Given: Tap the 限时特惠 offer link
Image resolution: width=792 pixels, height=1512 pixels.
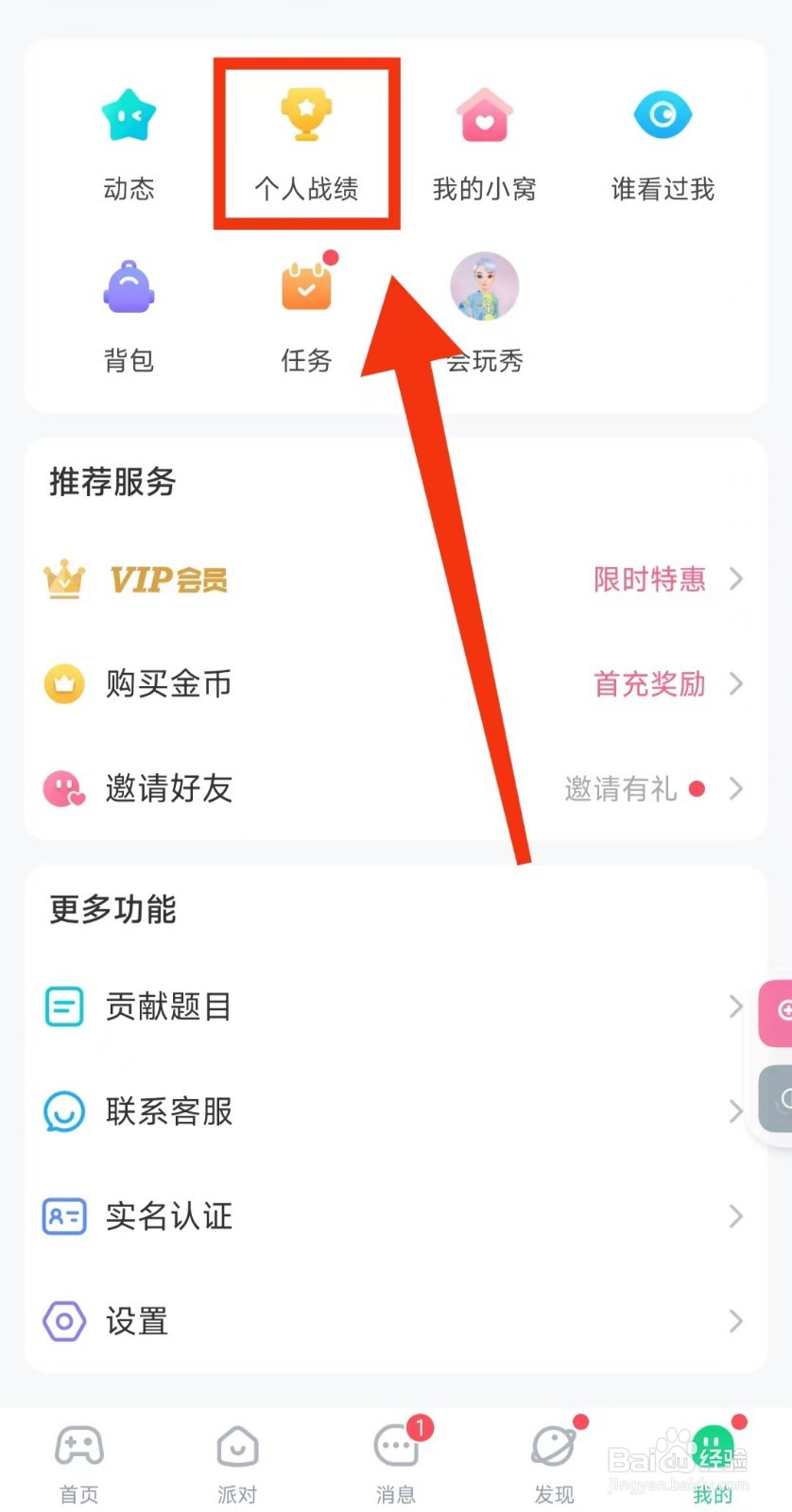Looking at the screenshot, I should coord(648,579).
